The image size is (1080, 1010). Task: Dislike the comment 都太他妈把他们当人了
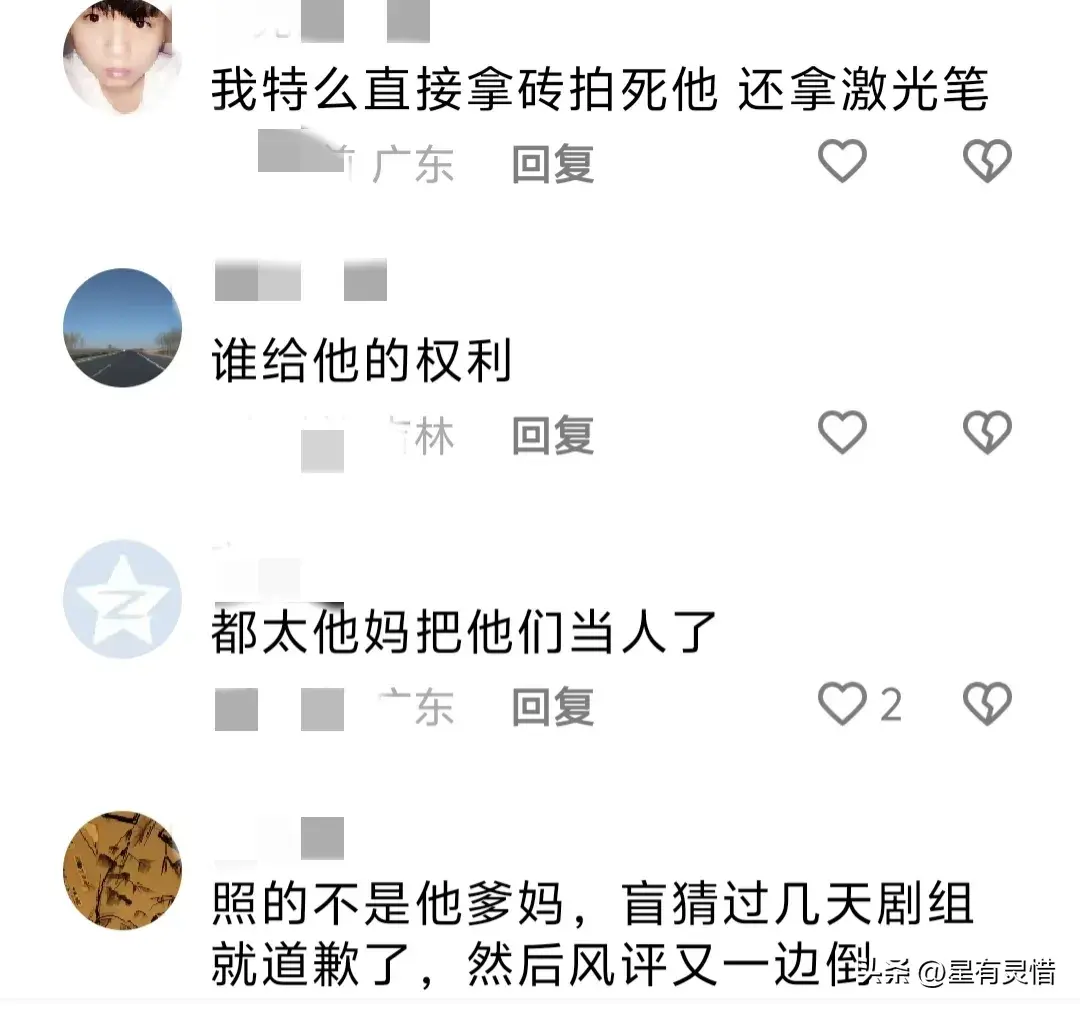tap(987, 705)
